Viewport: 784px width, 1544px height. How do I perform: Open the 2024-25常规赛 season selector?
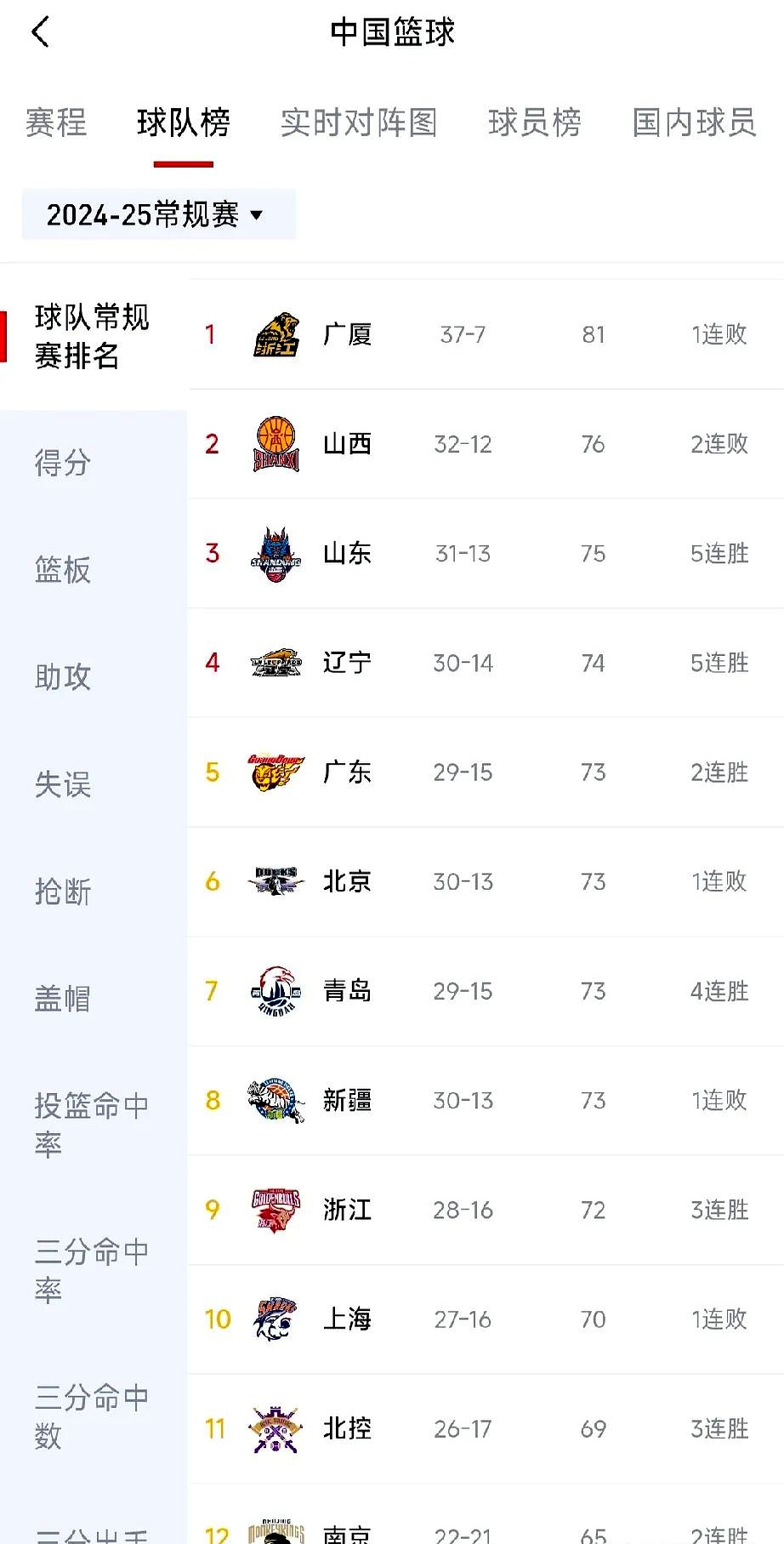tap(157, 214)
